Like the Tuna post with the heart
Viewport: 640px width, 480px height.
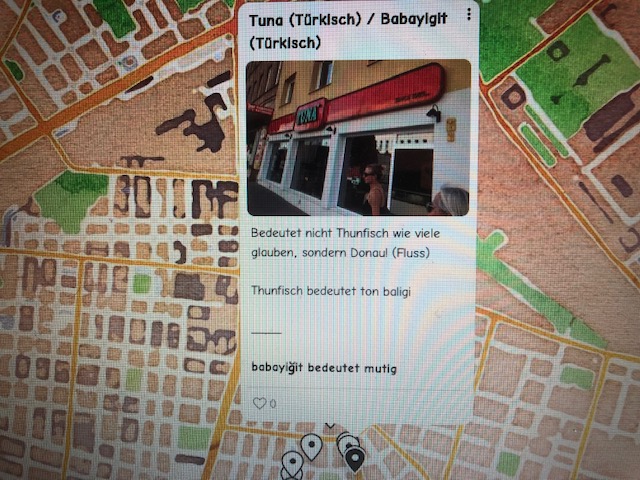[x=260, y=403]
